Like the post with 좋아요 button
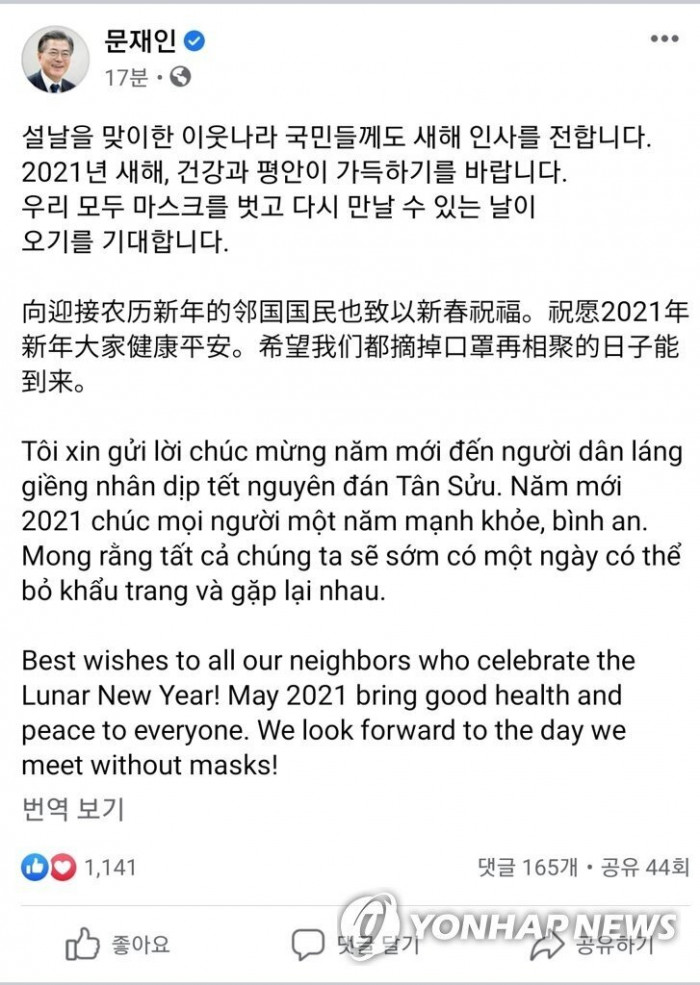The width and height of the screenshot is (700, 985). tap(117, 943)
